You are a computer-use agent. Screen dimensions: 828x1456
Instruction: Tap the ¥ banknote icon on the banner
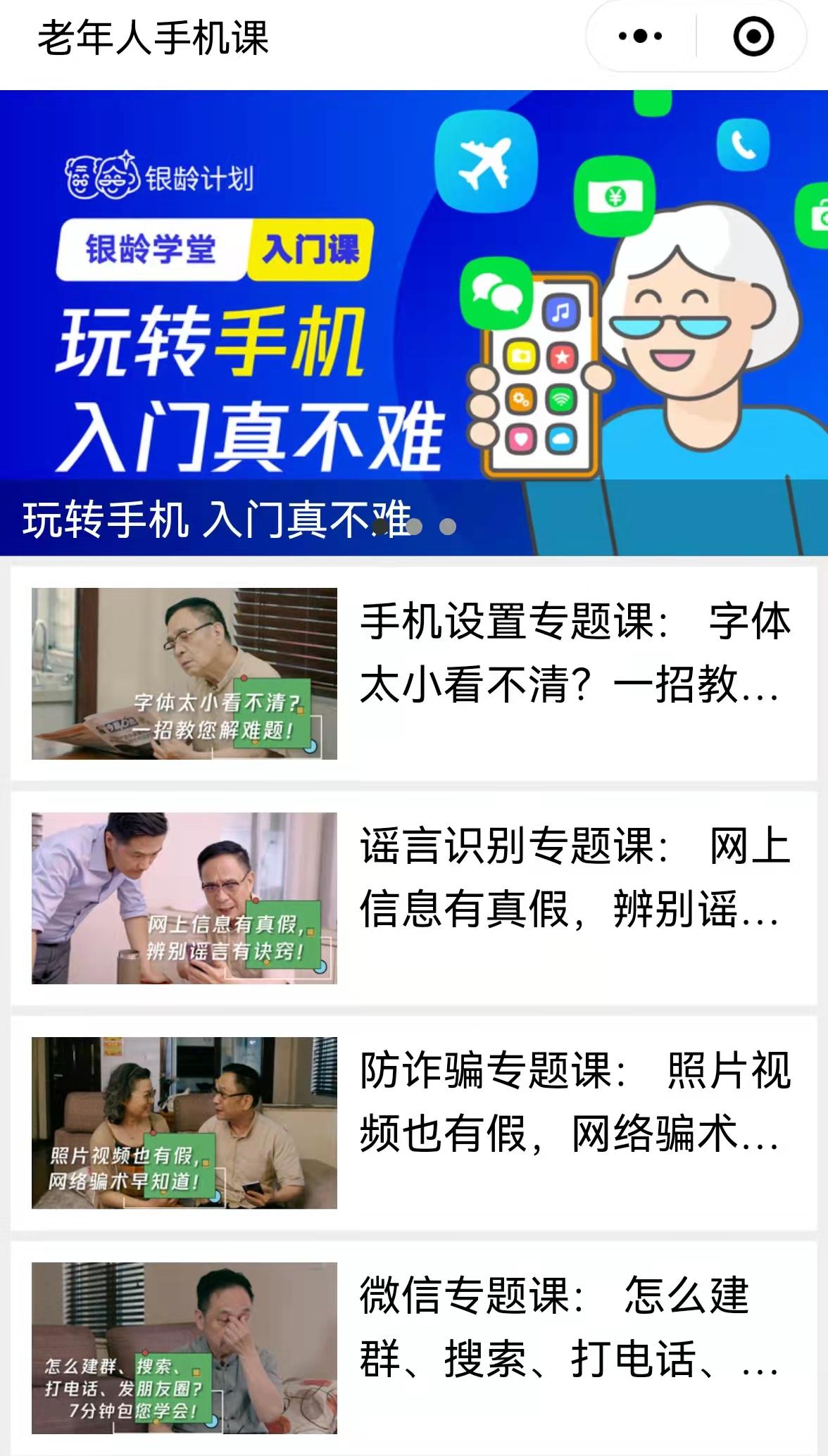tap(613, 196)
